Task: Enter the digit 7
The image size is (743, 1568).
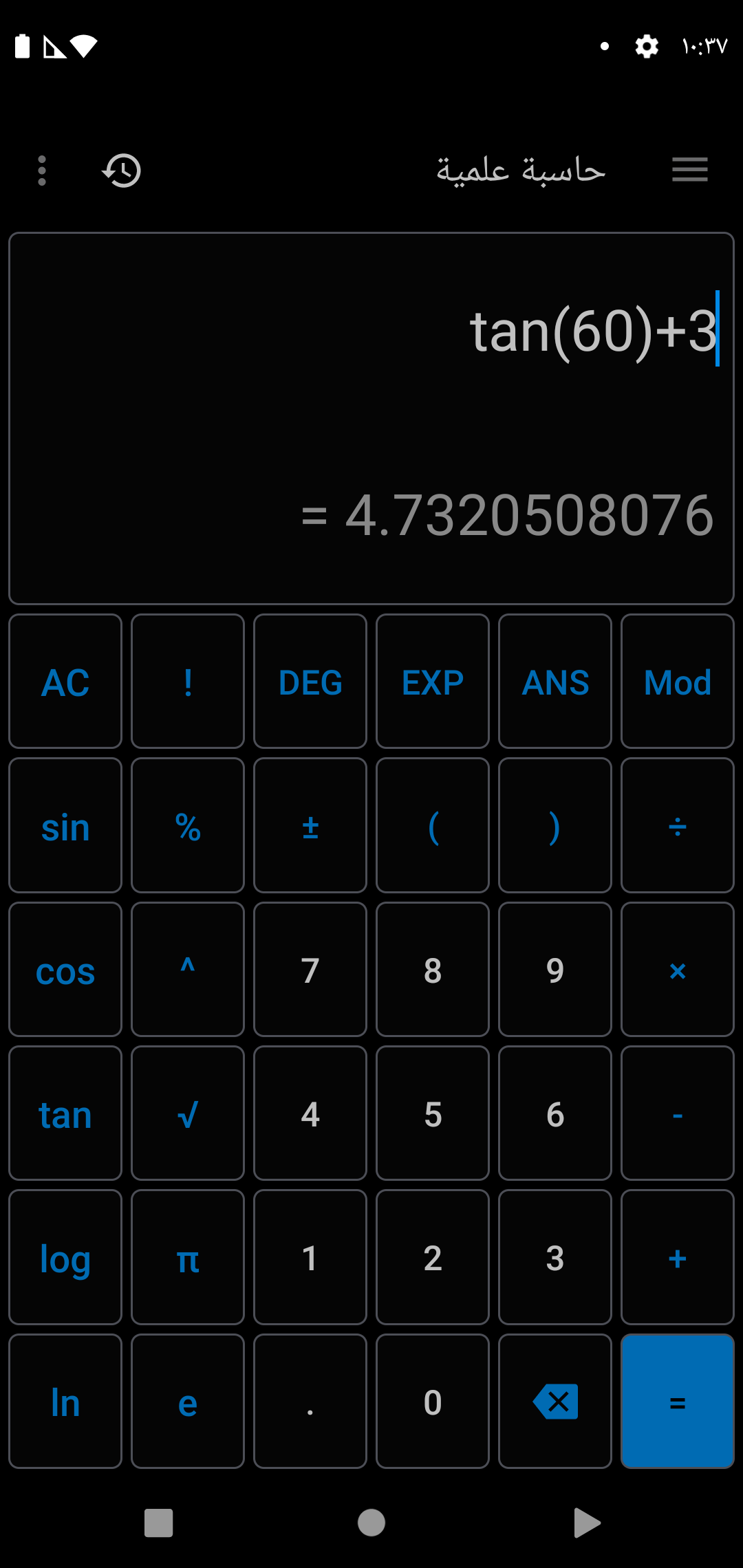Action: (x=310, y=969)
